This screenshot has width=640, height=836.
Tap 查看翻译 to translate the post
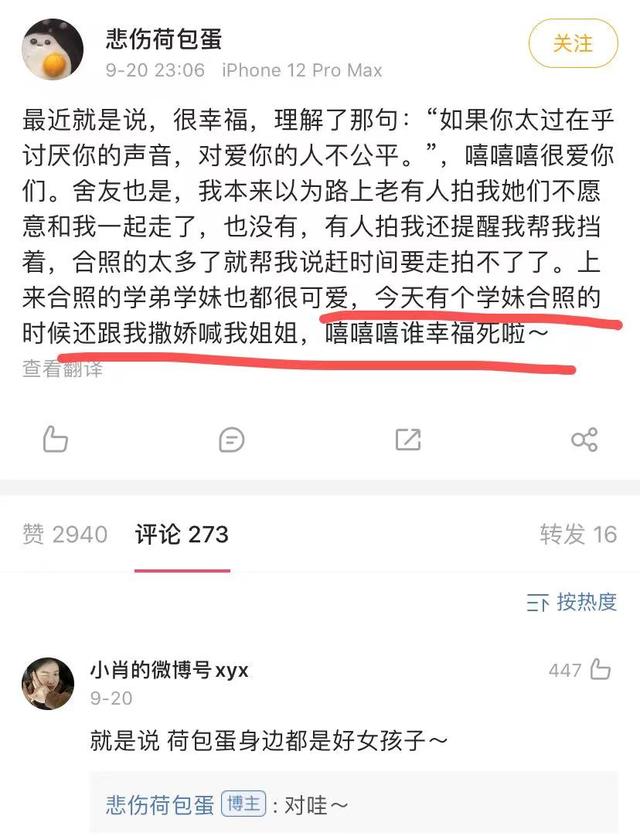pos(63,368)
